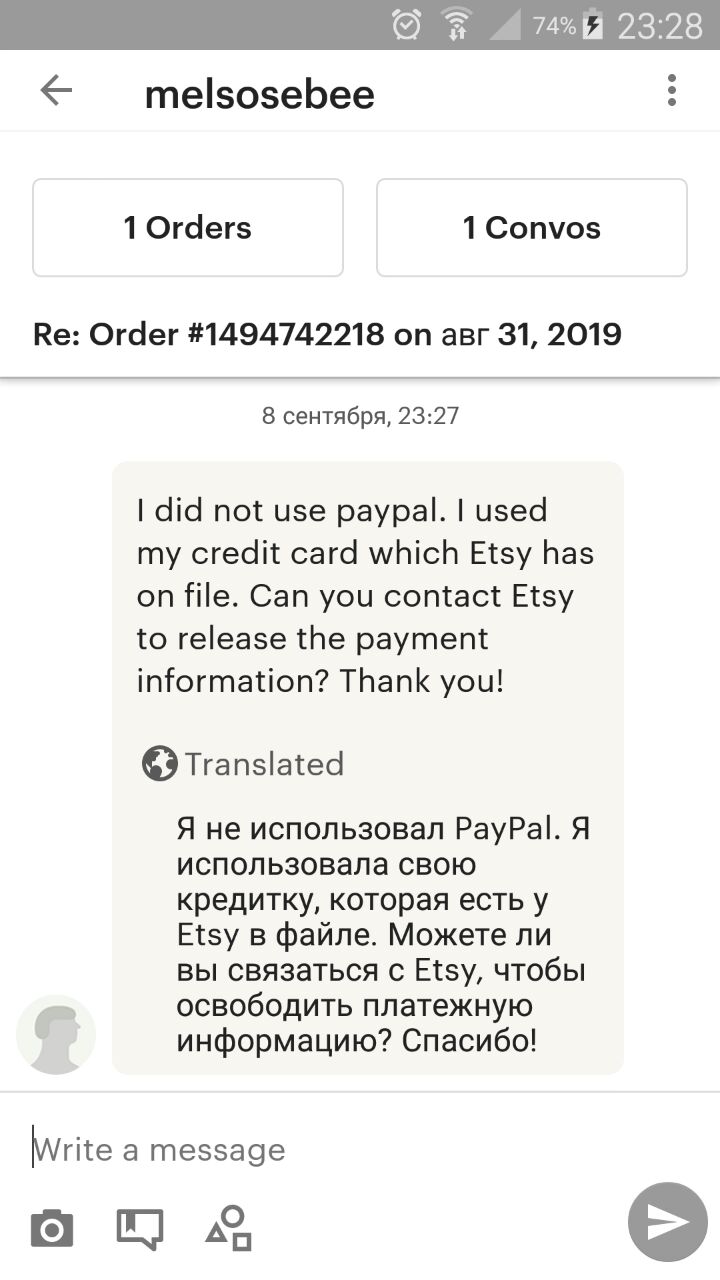Open the 1 Convos button
This screenshot has width=720, height=1280.
(x=531, y=228)
